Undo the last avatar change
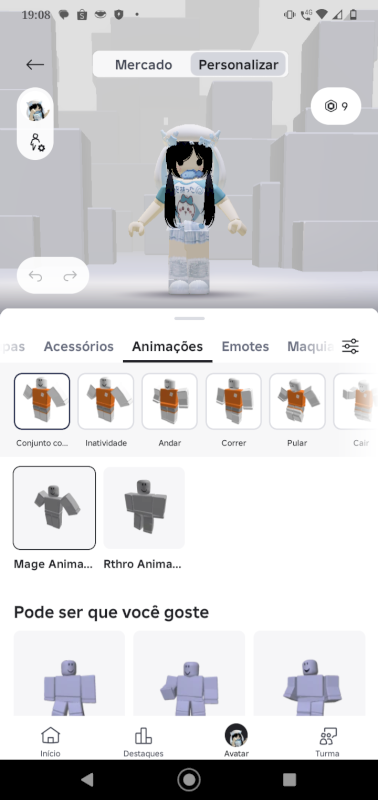Viewport: 378px width, 800px height. coord(35,276)
